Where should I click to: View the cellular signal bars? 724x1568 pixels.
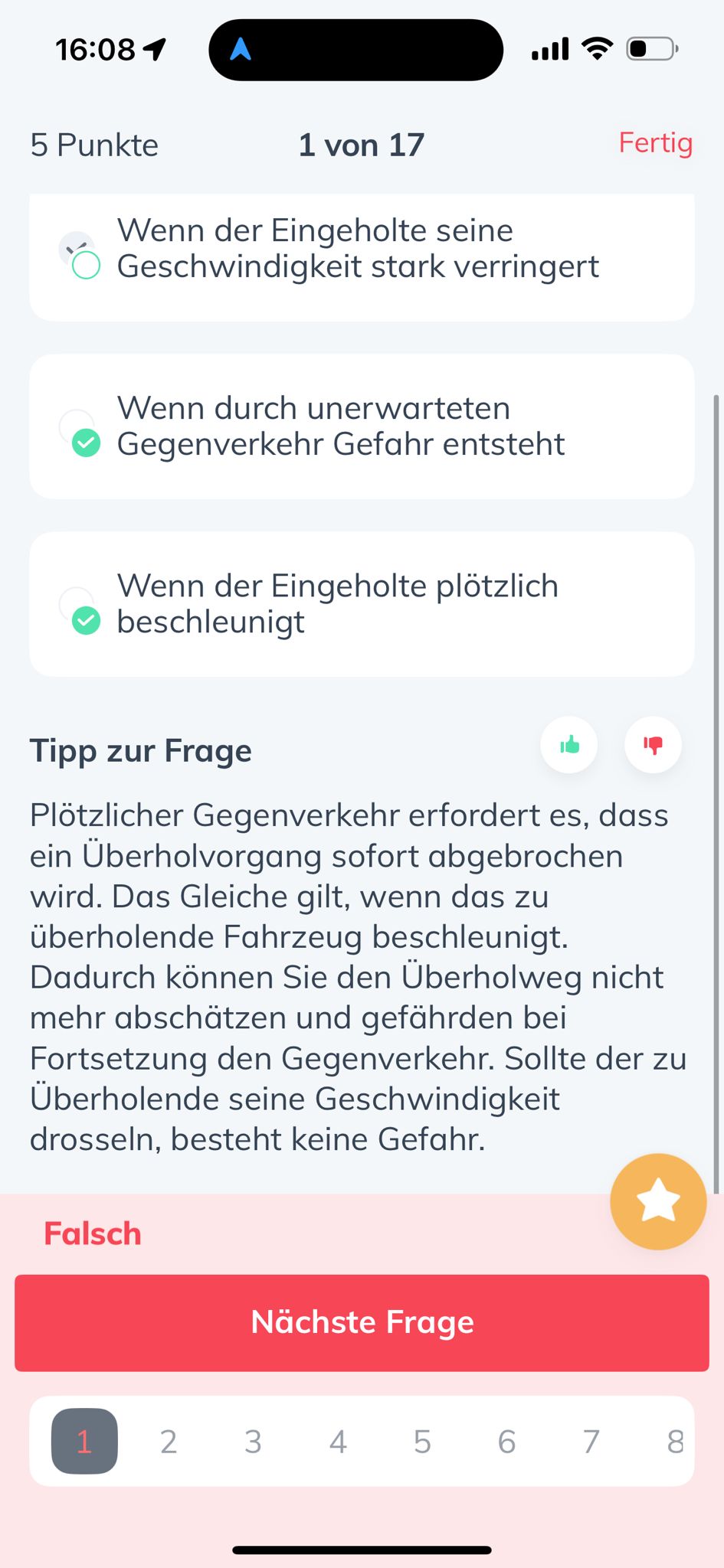click(549, 48)
